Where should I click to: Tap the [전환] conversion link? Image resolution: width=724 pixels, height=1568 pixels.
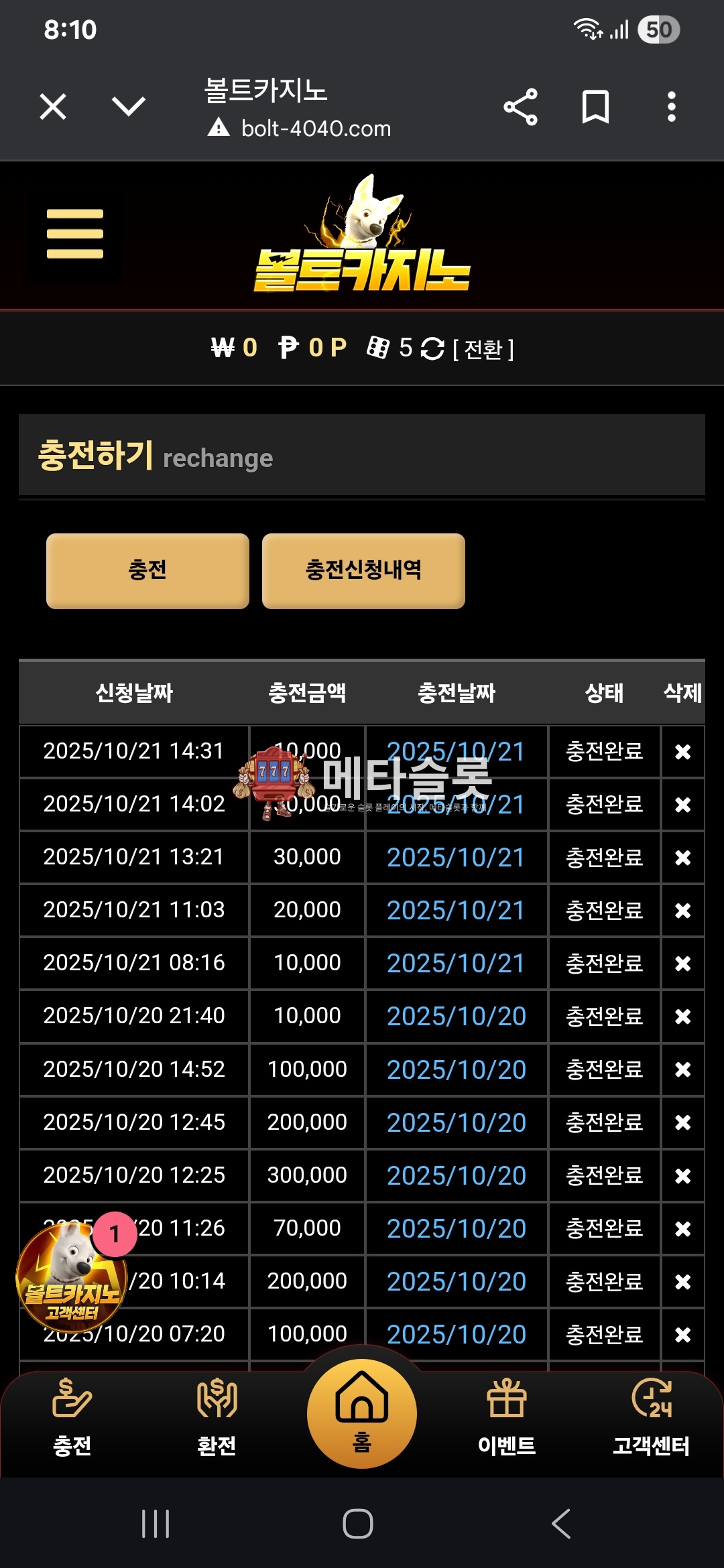click(x=483, y=349)
